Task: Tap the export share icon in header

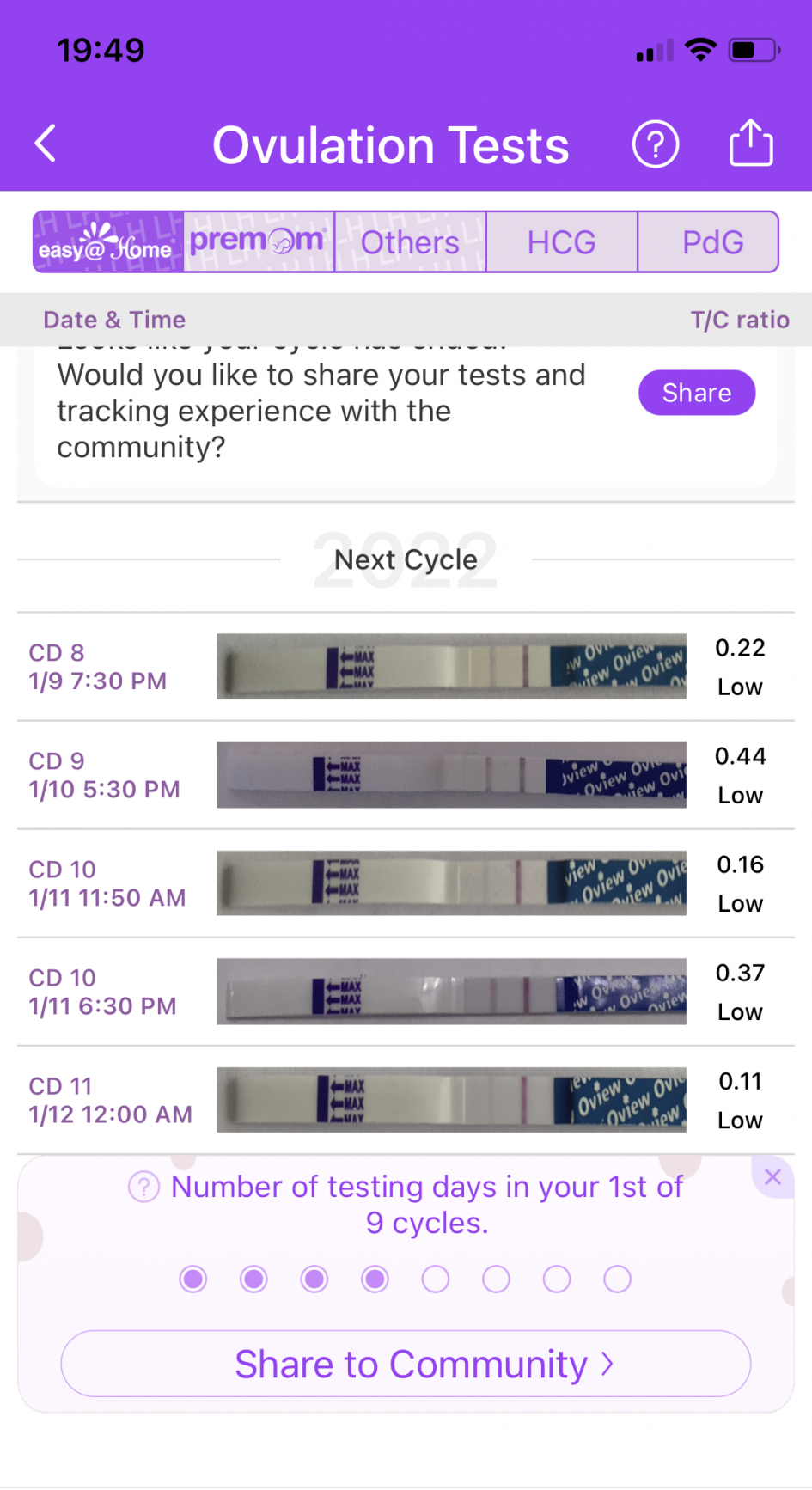Action: (751, 143)
